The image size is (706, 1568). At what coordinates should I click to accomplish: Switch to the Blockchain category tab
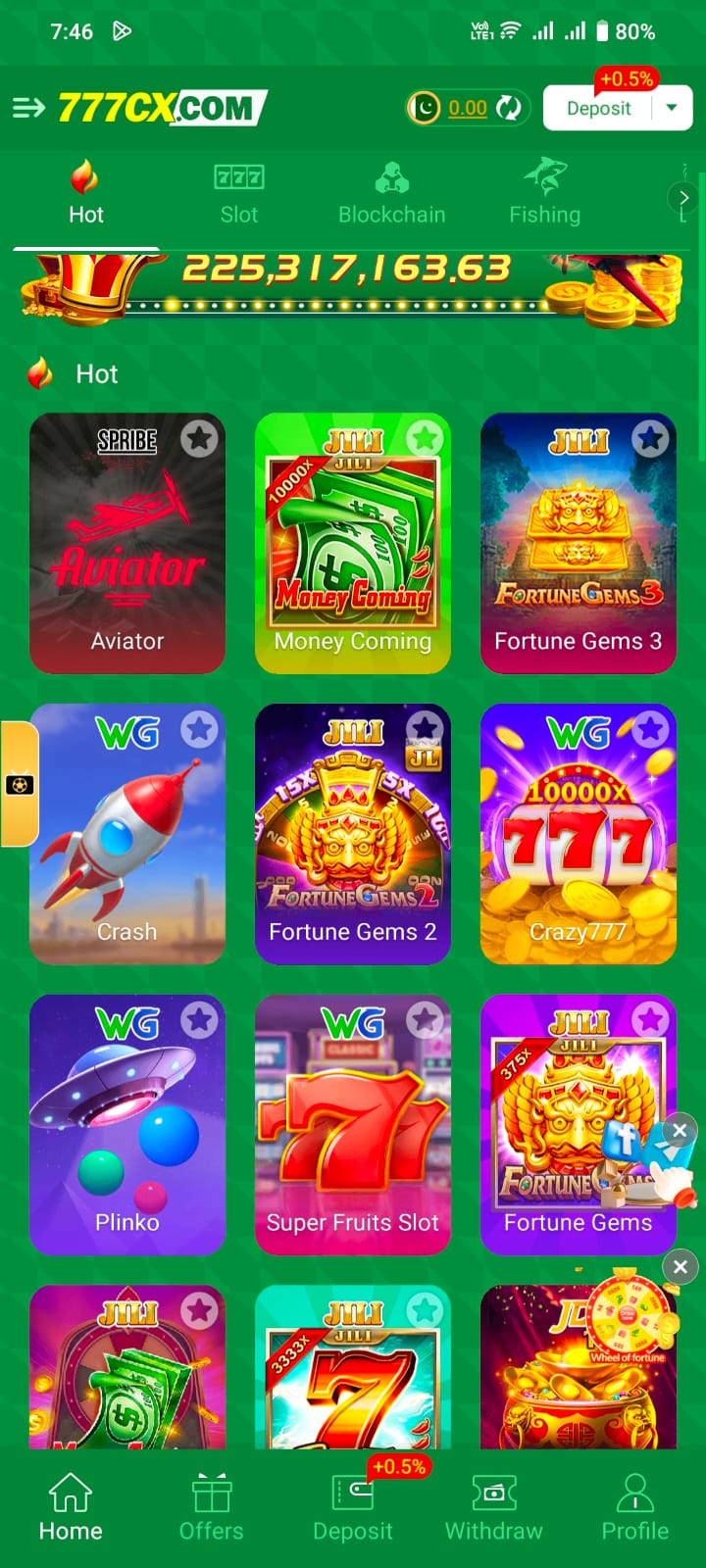pos(391,194)
